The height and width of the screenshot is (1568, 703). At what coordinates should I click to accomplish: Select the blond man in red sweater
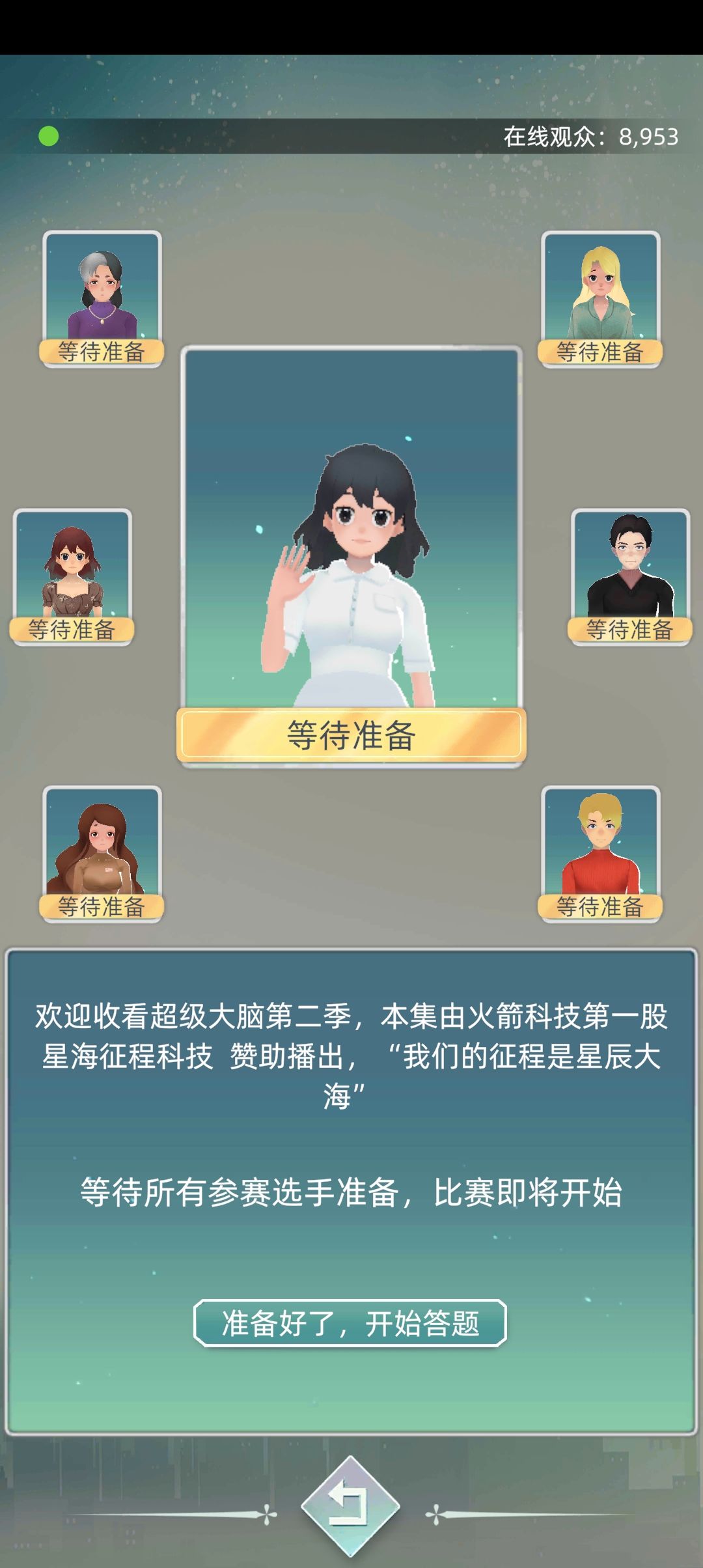[600, 854]
